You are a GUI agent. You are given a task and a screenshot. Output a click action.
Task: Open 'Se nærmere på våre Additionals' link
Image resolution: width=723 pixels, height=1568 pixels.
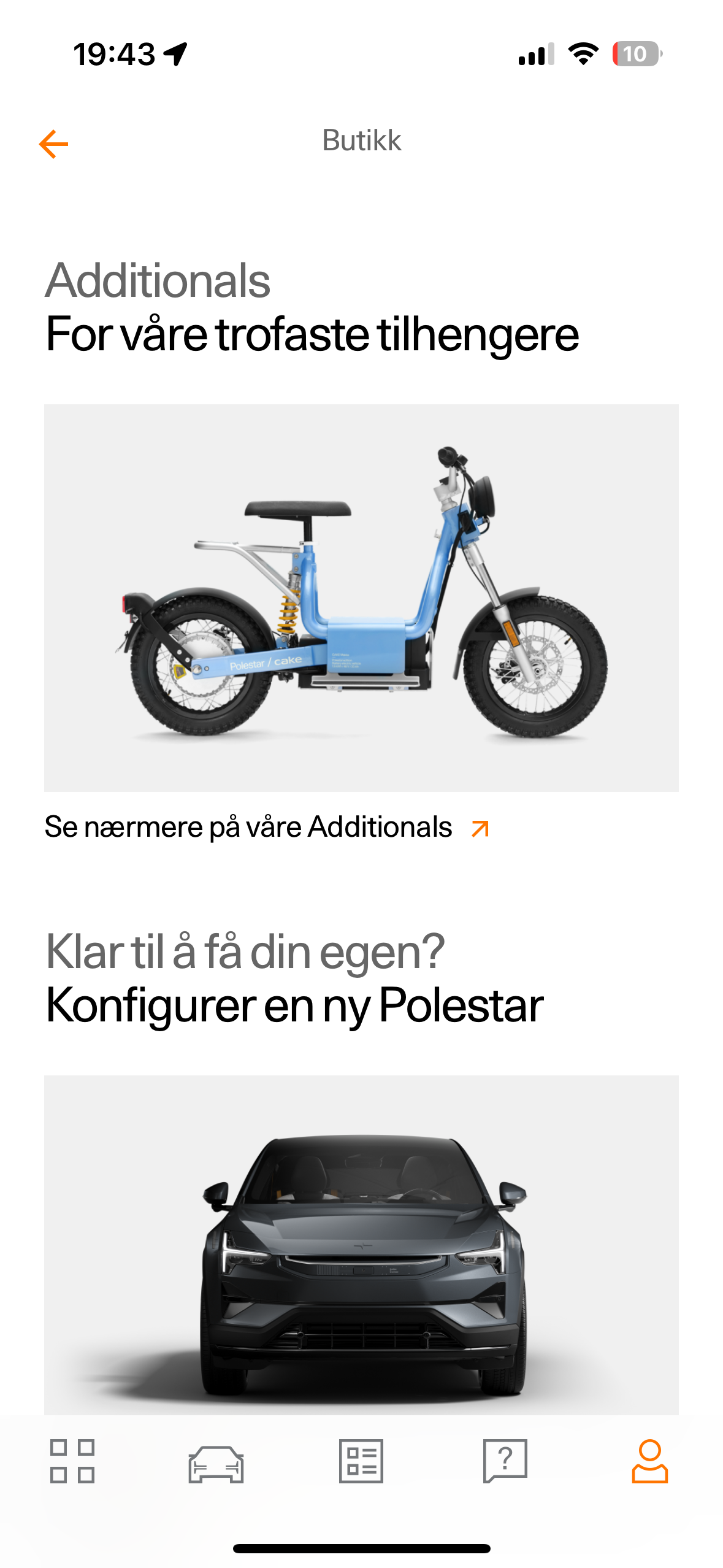267,828
